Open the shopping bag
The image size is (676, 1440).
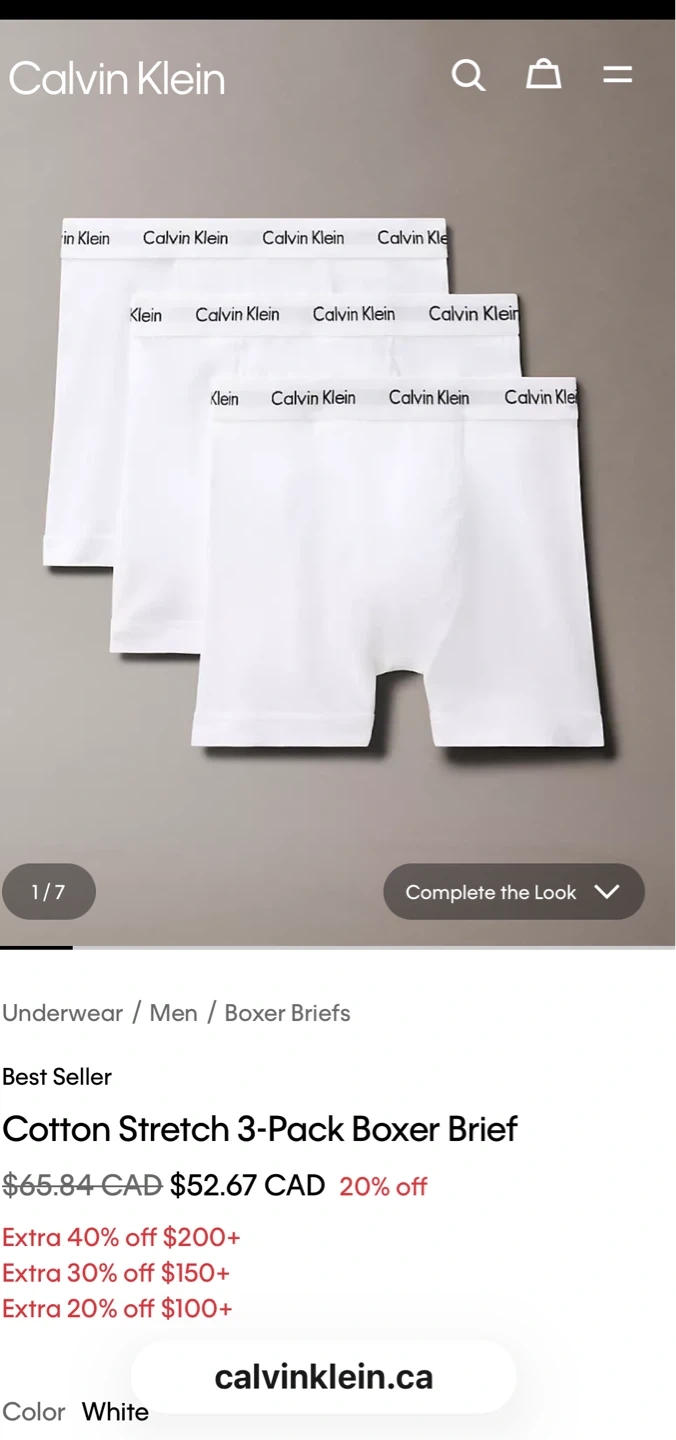[543, 74]
